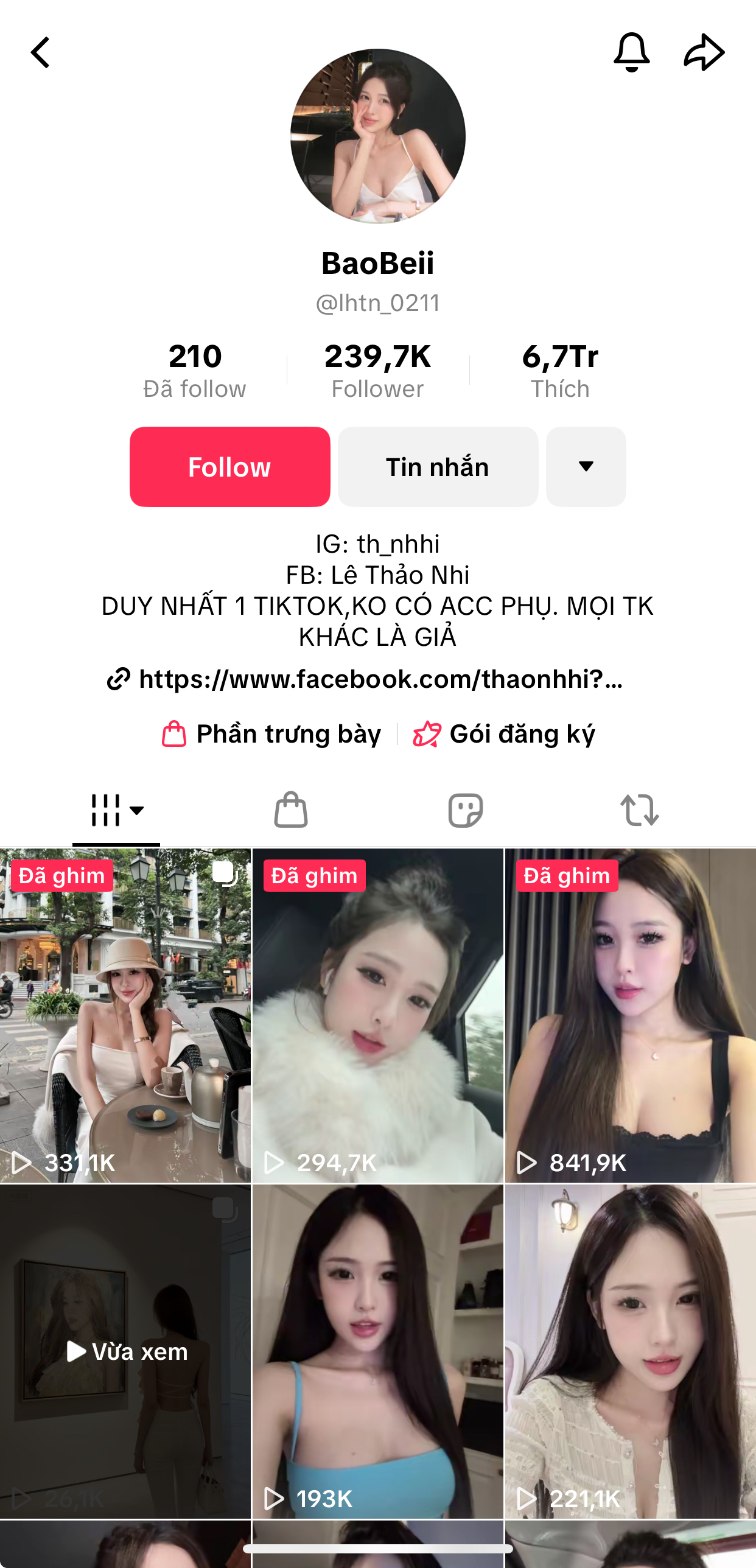Viewport: 756px width, 1568px height.
Task: View the 239,7K Follower list
Action: (x=377, y=369)
